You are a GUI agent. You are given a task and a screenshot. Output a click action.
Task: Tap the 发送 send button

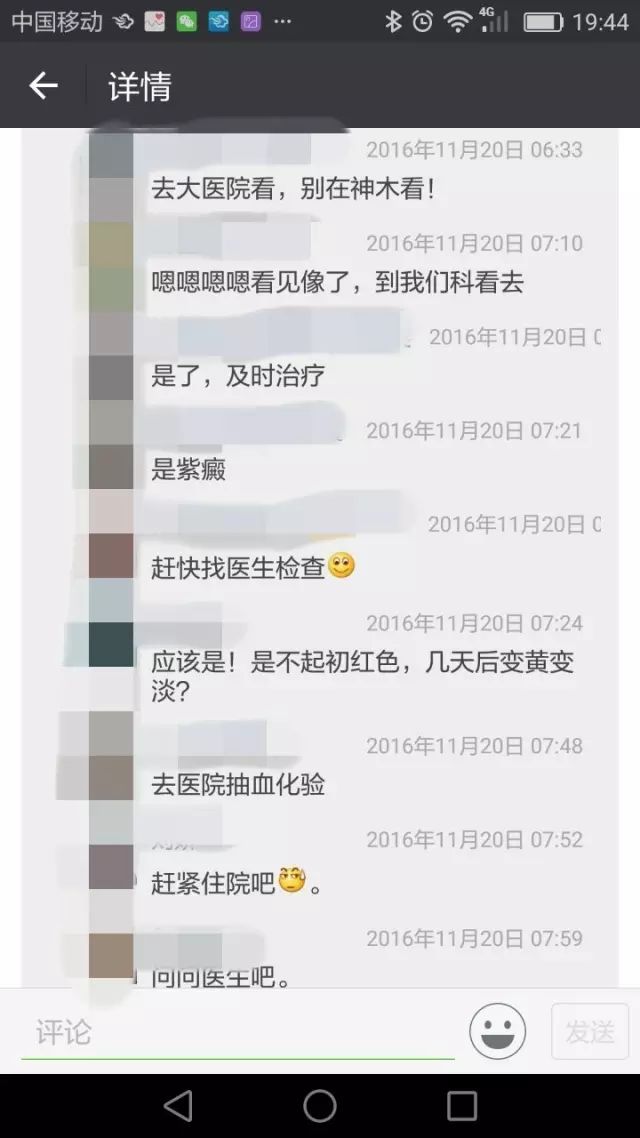(589, 1031)
